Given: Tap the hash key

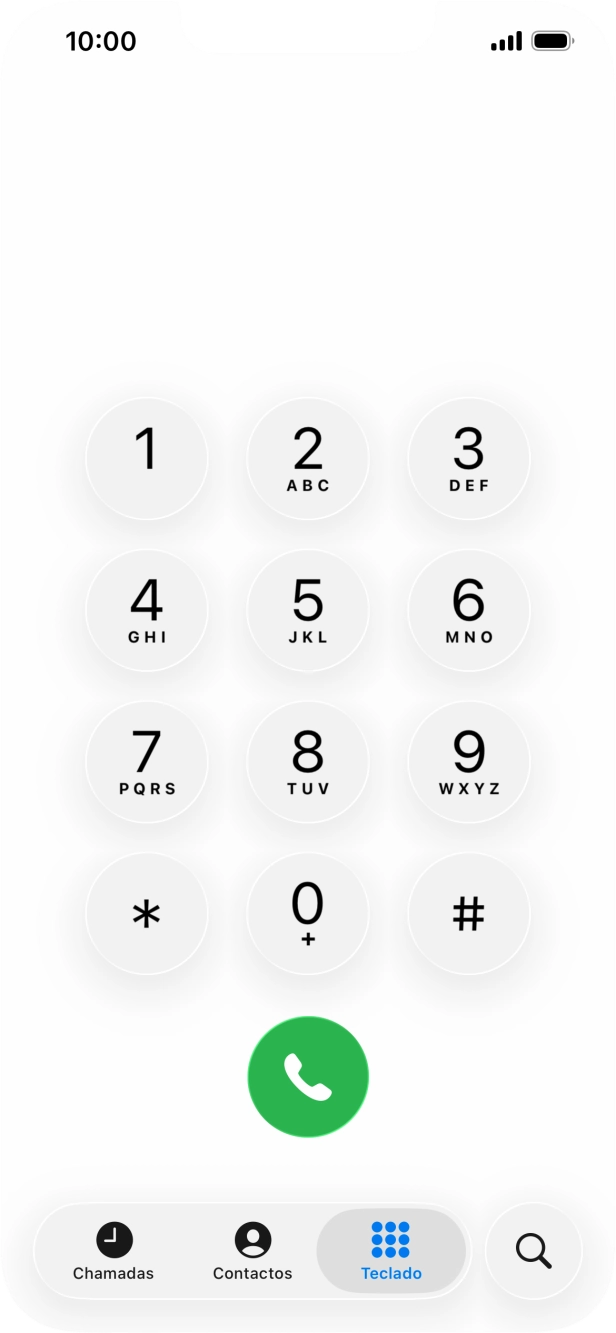Looking at the screenshot, I should (469, 913).
